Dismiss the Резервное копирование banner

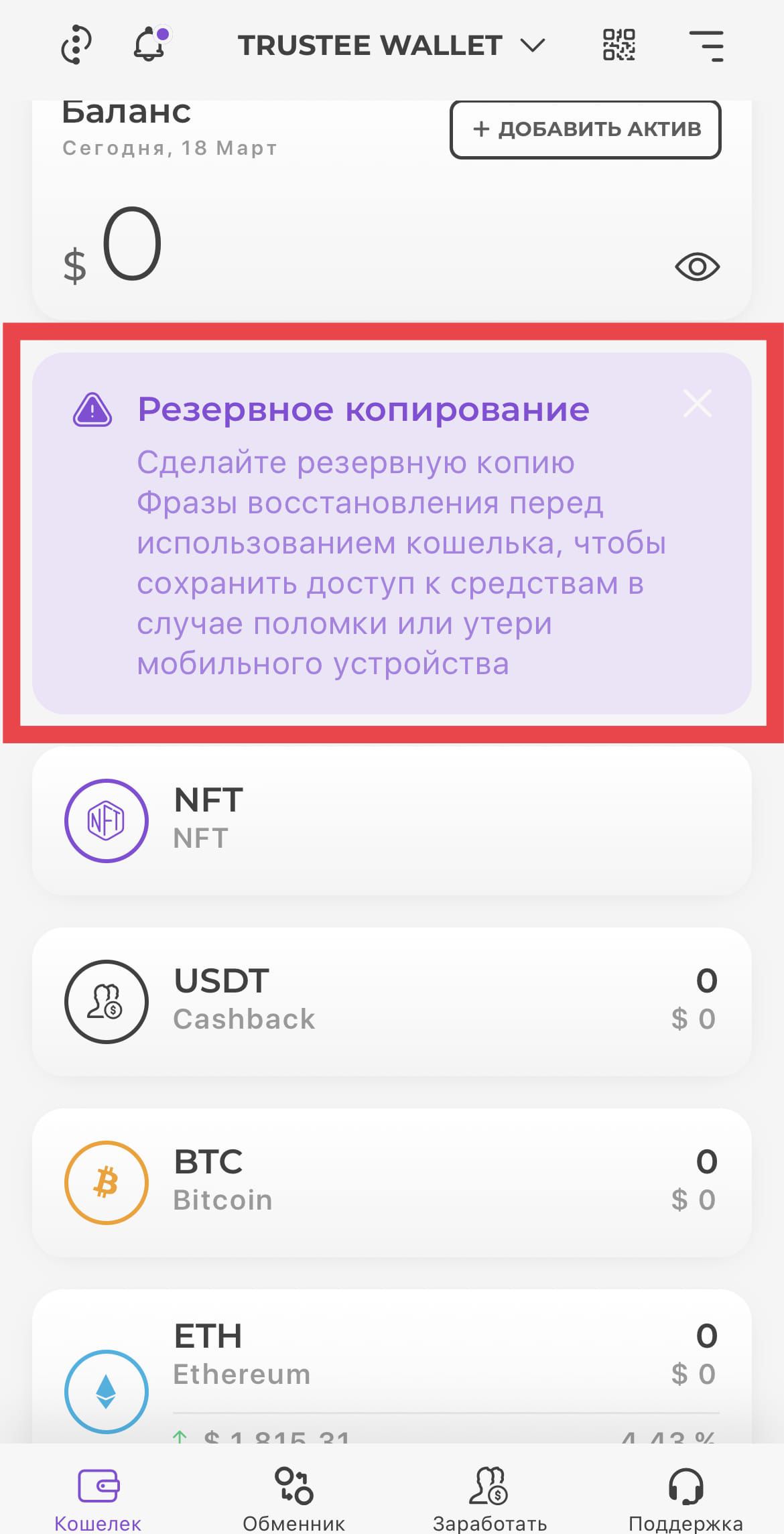(x=697, y=403)
